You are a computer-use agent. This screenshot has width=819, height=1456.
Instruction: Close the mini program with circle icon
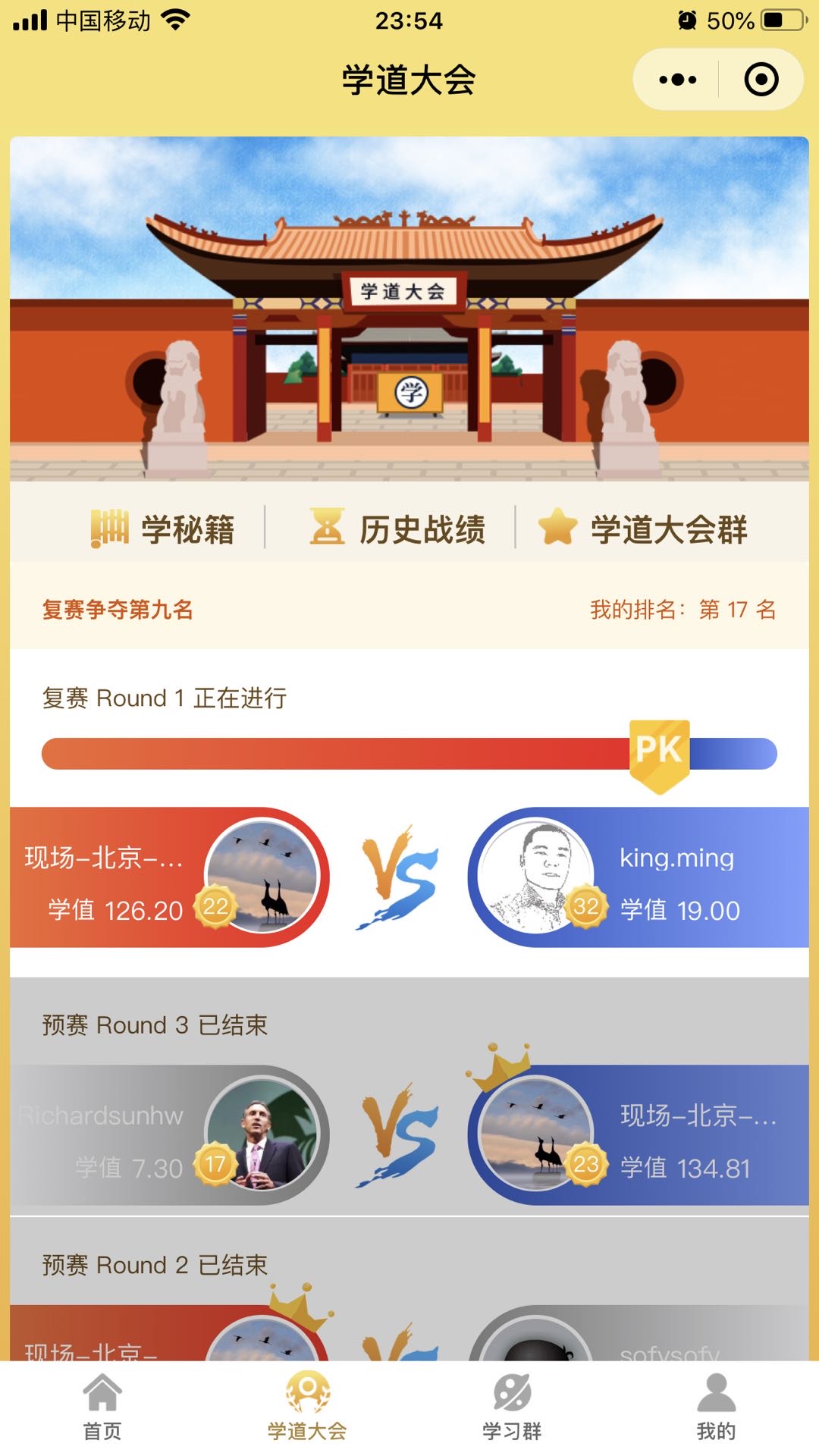(x=761, y=80)
